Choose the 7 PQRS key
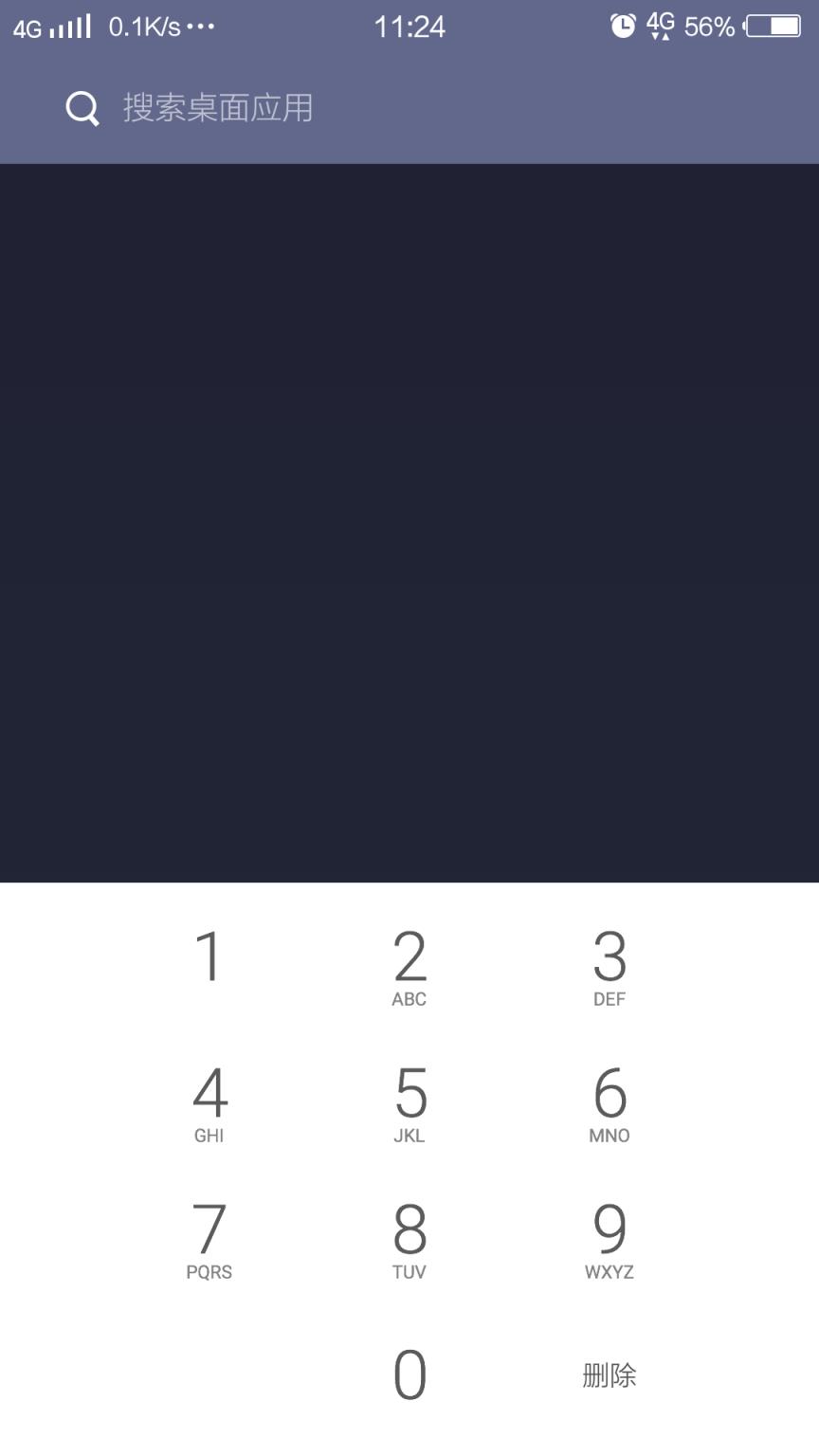Viewport: 819px width, 1456px height. [x=209, y=1238]
